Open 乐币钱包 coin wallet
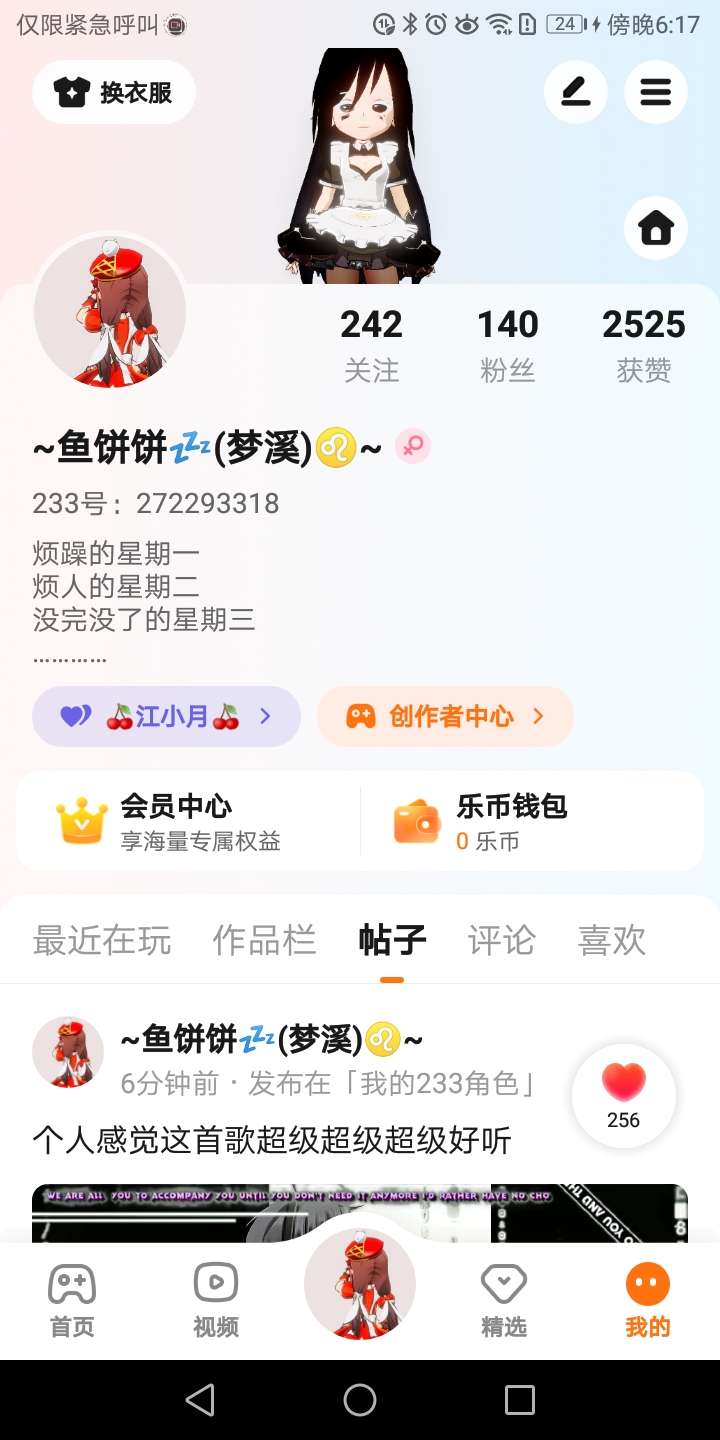This screenshot has width=720, height=1440. (x=532, y=821)
